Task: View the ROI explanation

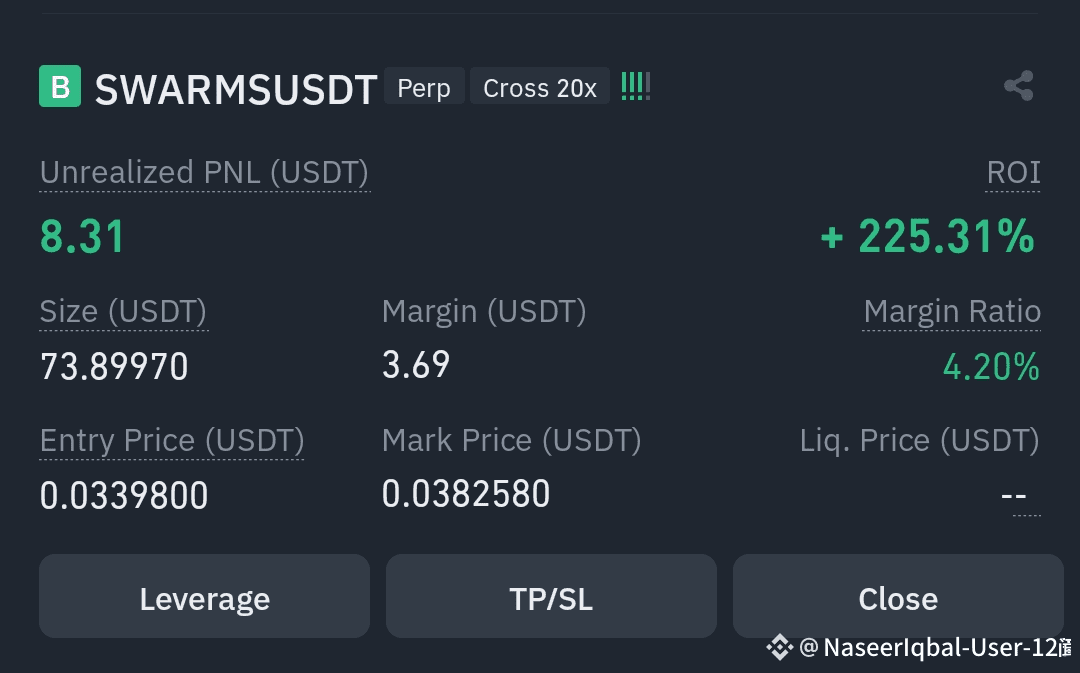Action: (x=1013, y=173)
